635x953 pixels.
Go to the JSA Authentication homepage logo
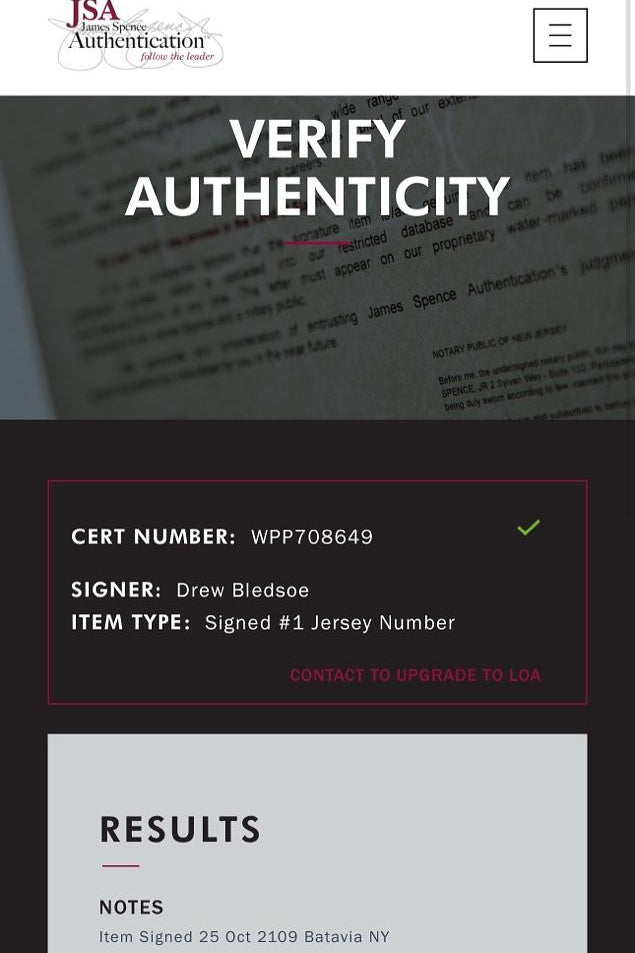(x=136, y=36)
